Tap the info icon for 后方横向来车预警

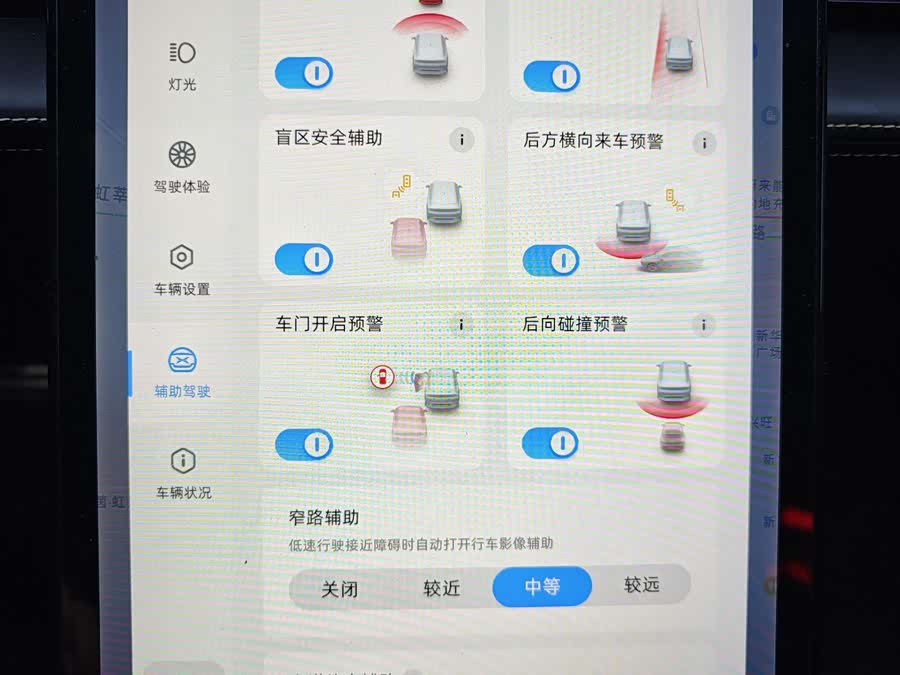704,143
